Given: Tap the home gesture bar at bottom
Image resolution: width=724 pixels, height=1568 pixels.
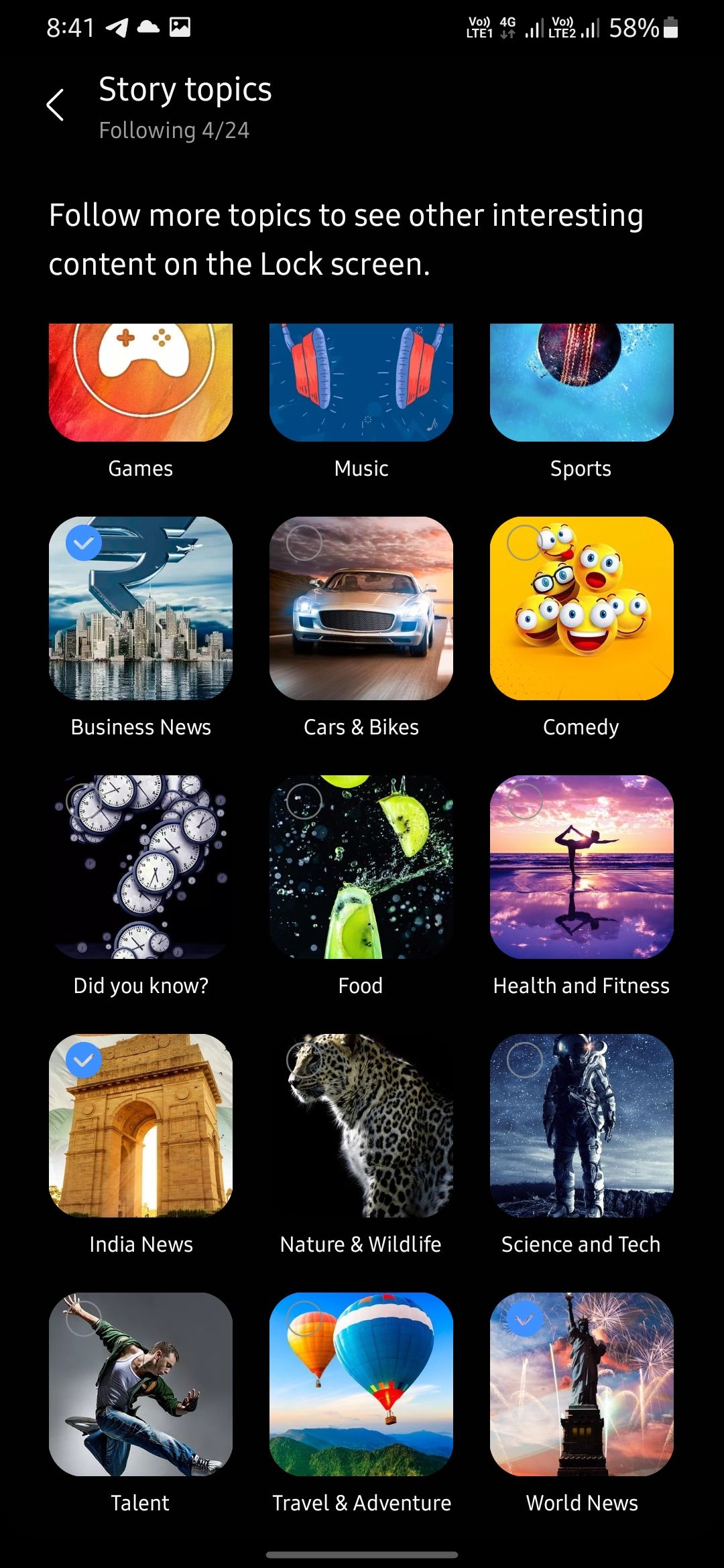Looking at the screenshot, I should coord(362,1555).
